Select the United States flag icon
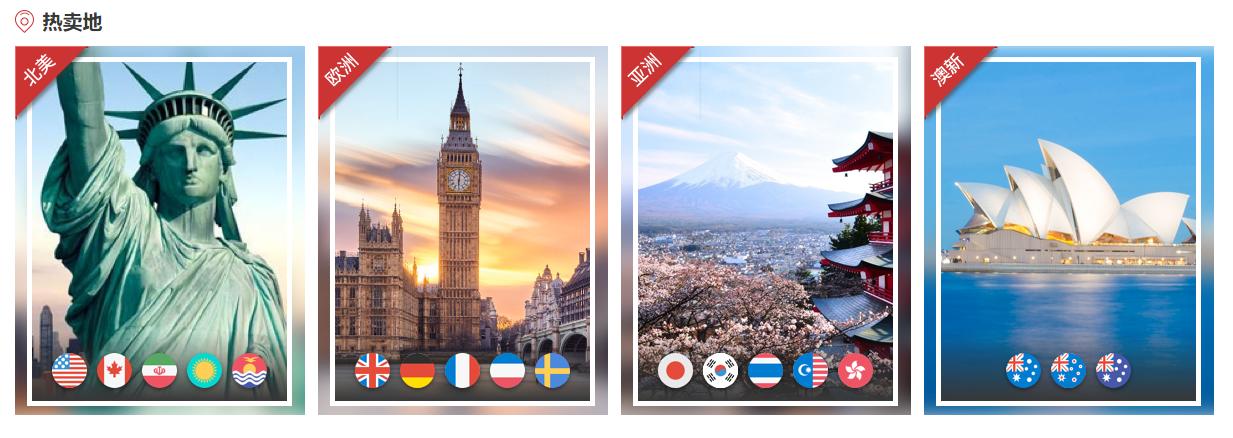Image resolution: width=1233 pixels, height=438 pixels. [x=70, y=371]
